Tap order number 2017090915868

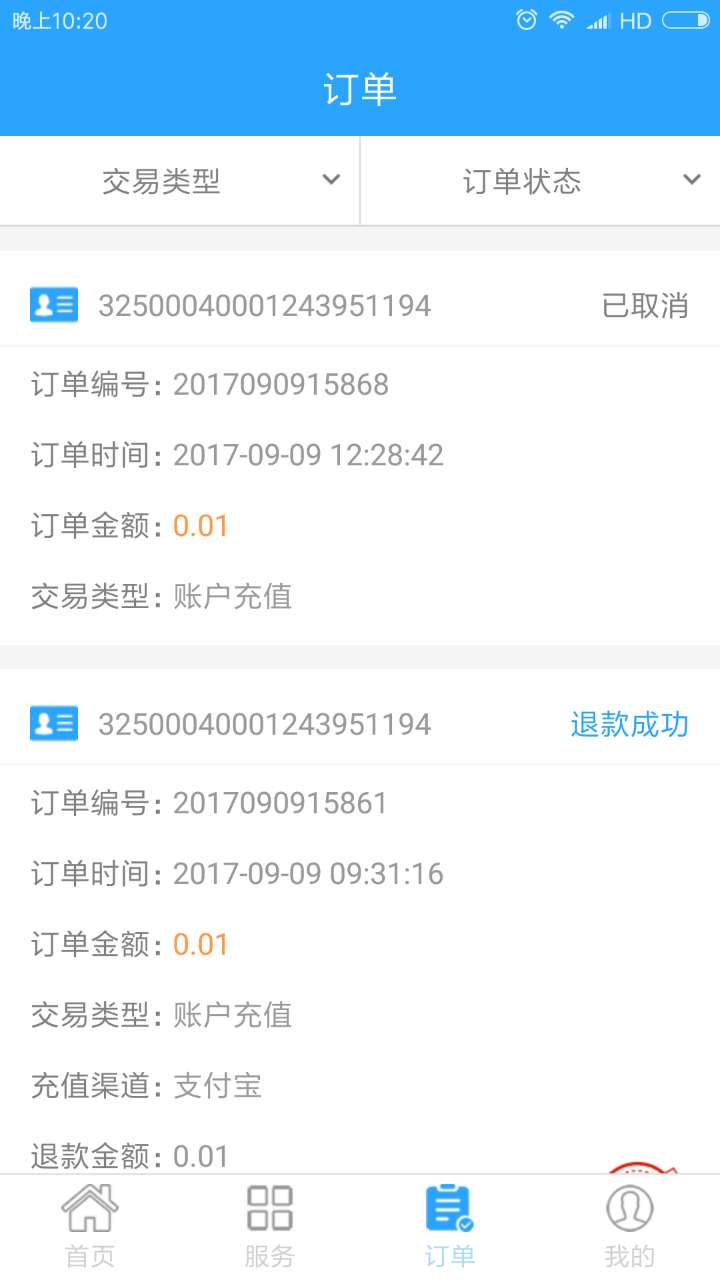[280, 384]
